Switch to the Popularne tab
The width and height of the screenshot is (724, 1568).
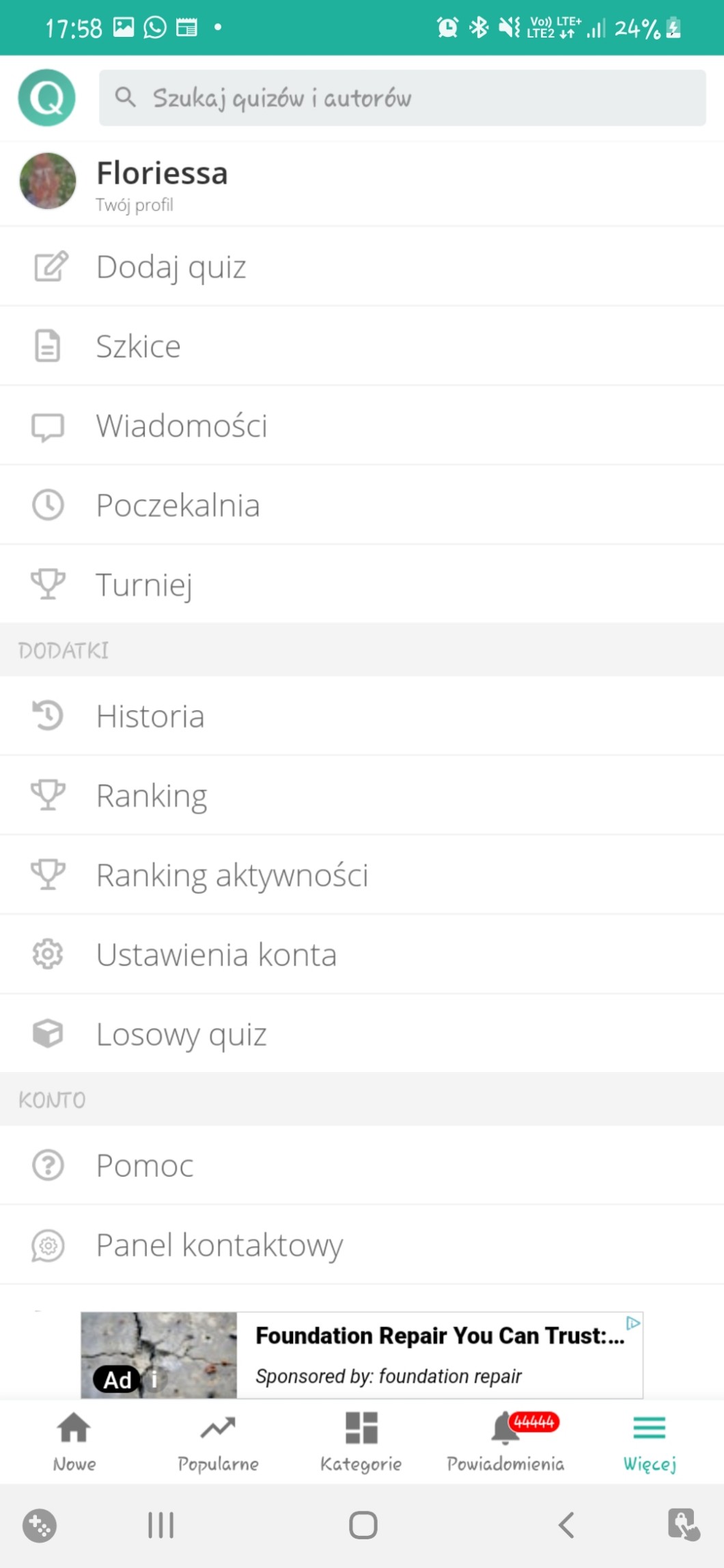click(218, 1441)
